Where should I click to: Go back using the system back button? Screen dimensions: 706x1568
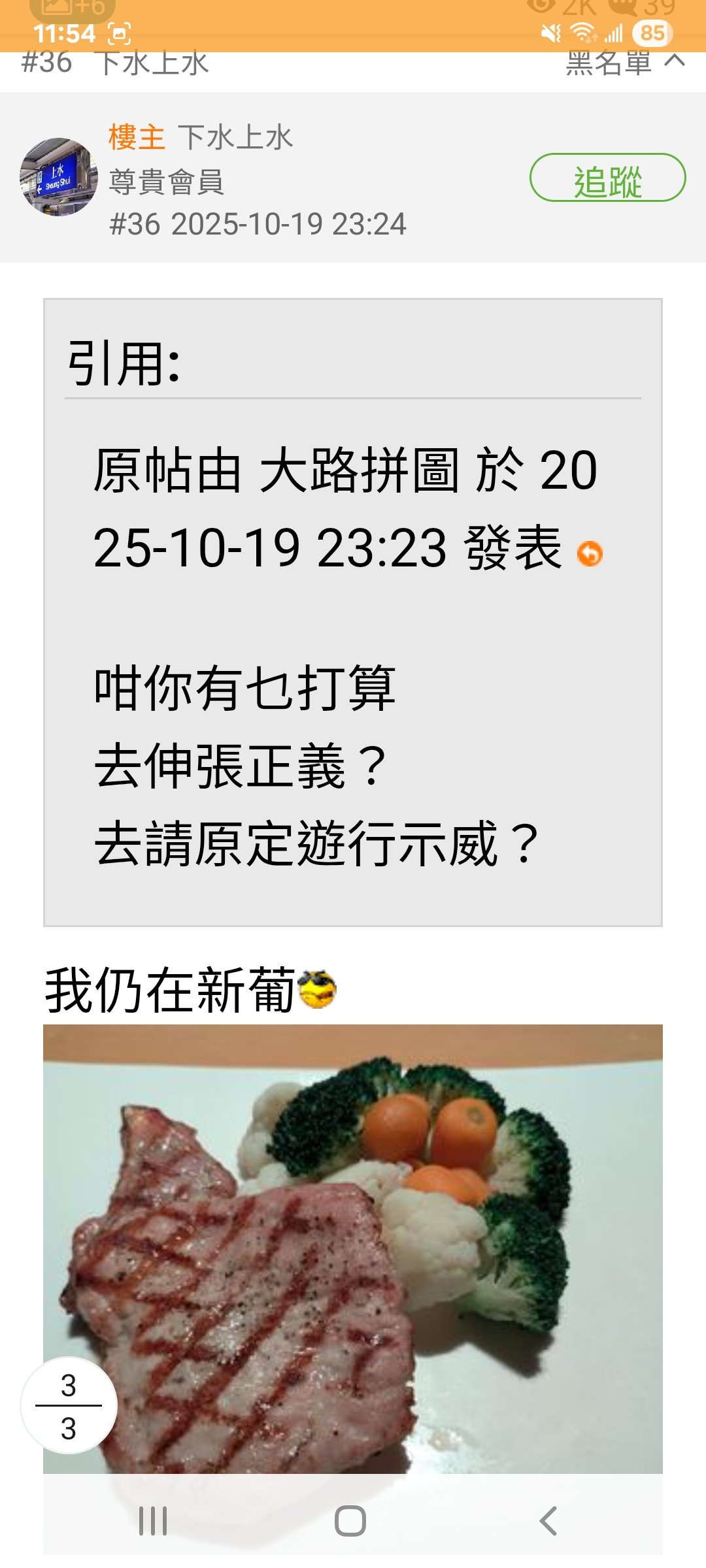548,1521
